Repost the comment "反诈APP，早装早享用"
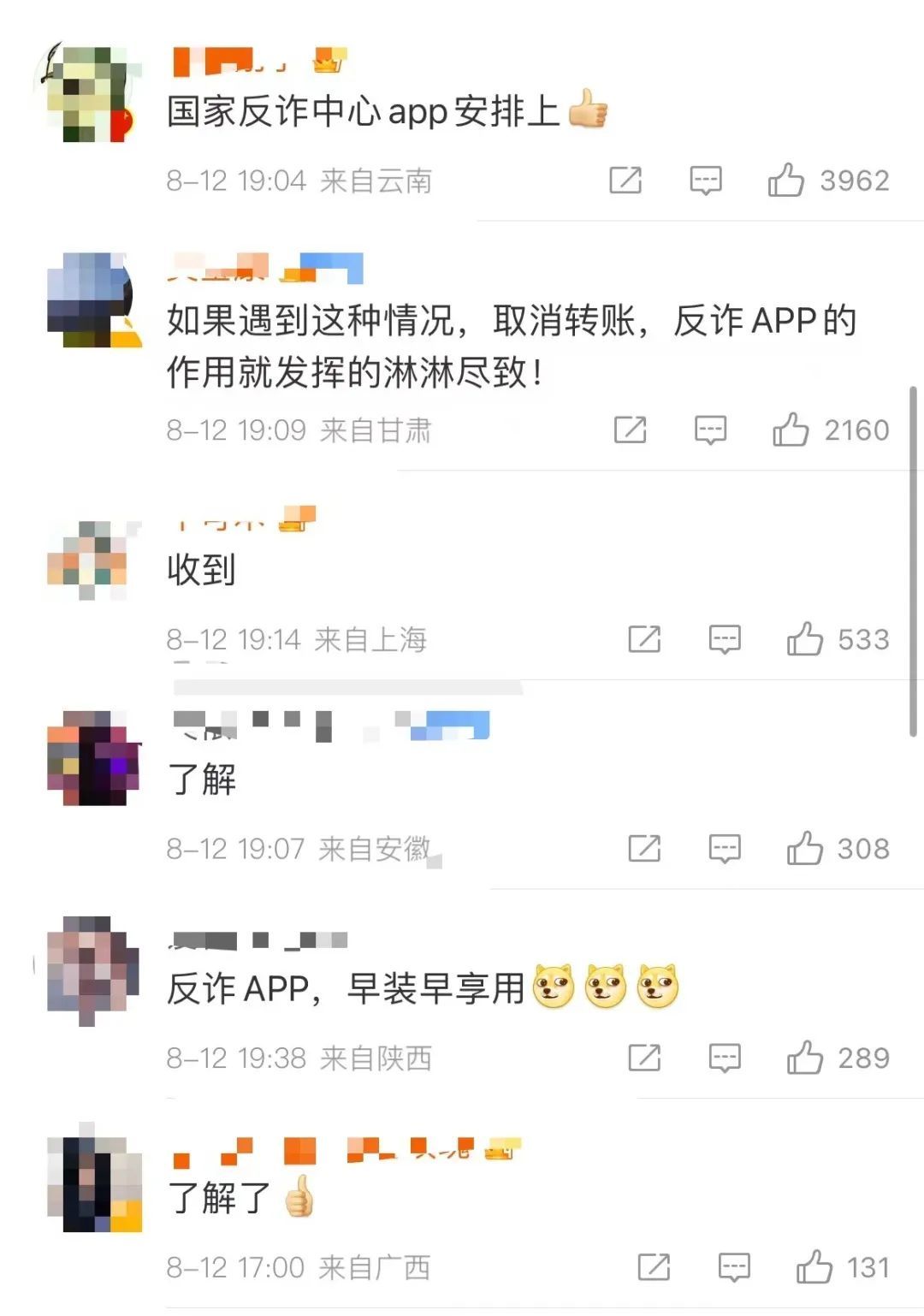The height and width of the screenshot is (1316, 924). pos(644,1058)
